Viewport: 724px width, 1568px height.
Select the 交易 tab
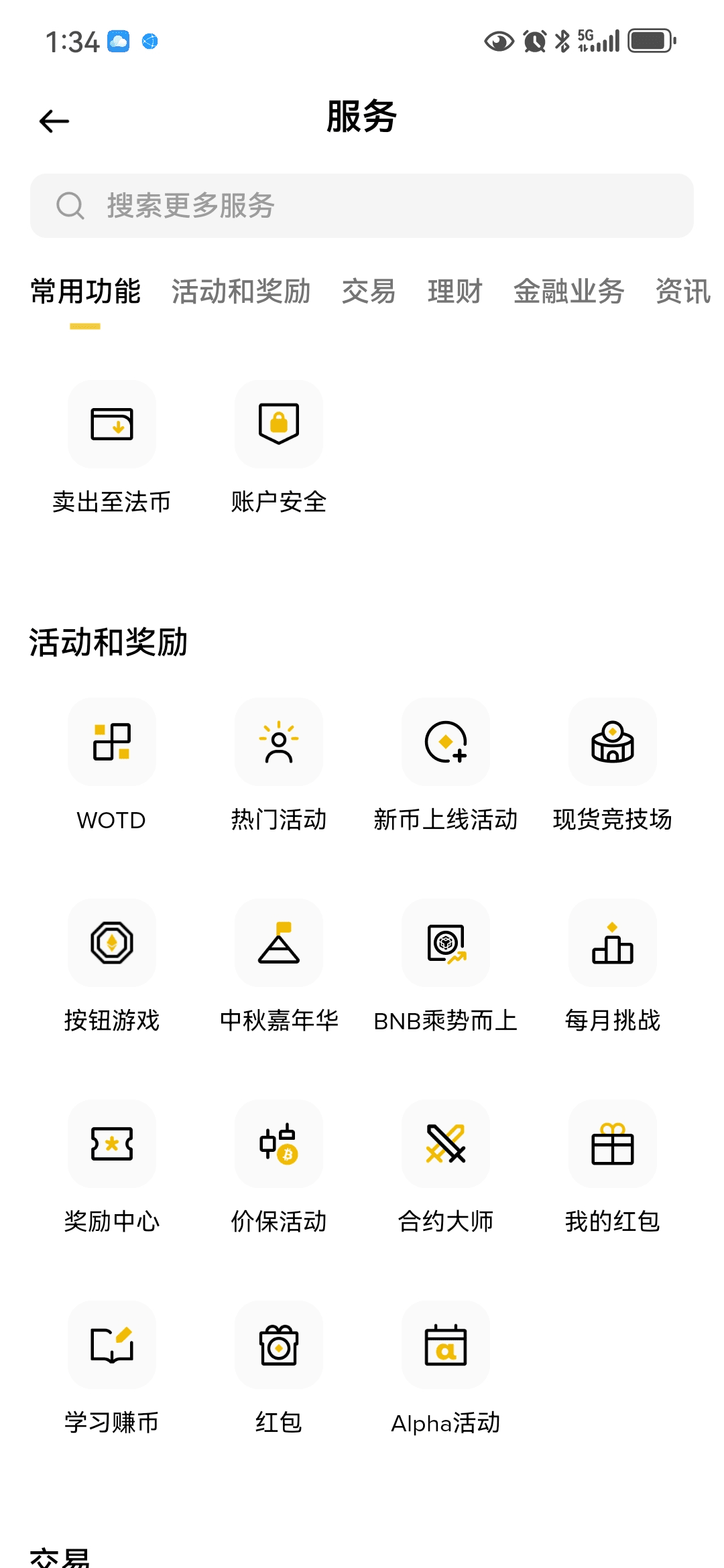369,291
